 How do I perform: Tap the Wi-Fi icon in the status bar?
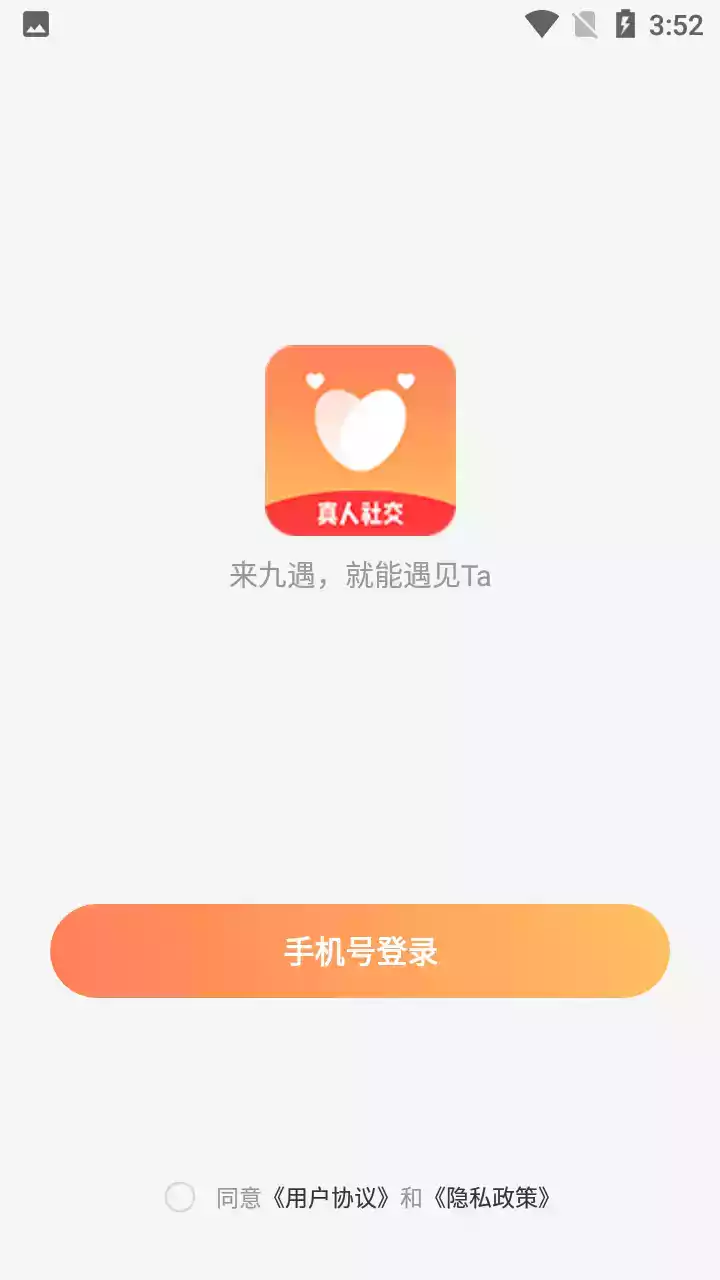(x=543, y=22)
